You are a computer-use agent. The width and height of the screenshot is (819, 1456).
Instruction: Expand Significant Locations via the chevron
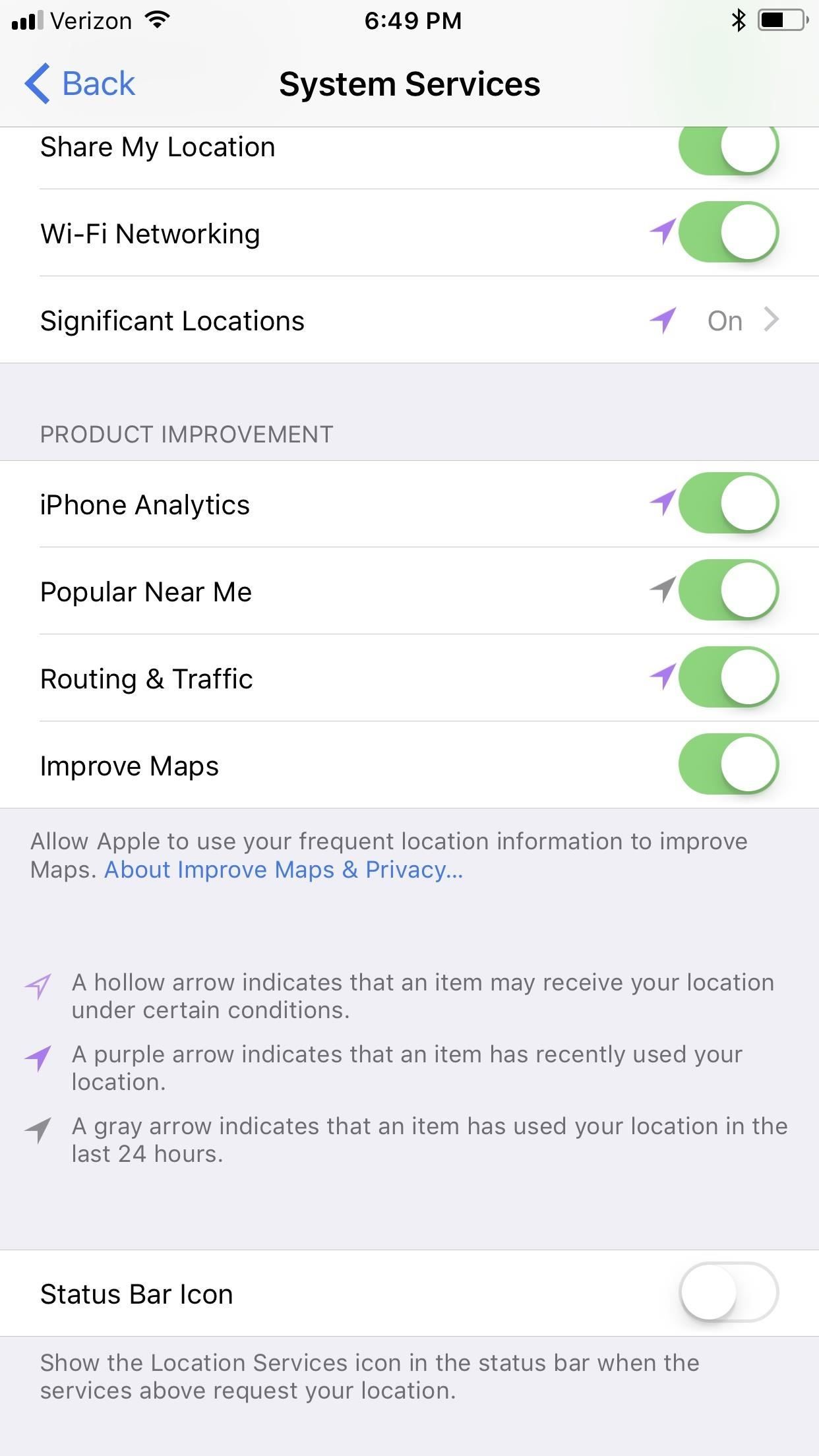click(771, 320)
